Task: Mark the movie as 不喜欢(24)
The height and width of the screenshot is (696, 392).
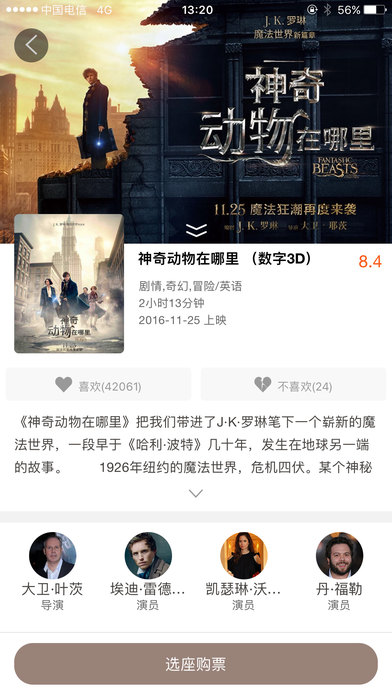Action: (x=293, y=384)
